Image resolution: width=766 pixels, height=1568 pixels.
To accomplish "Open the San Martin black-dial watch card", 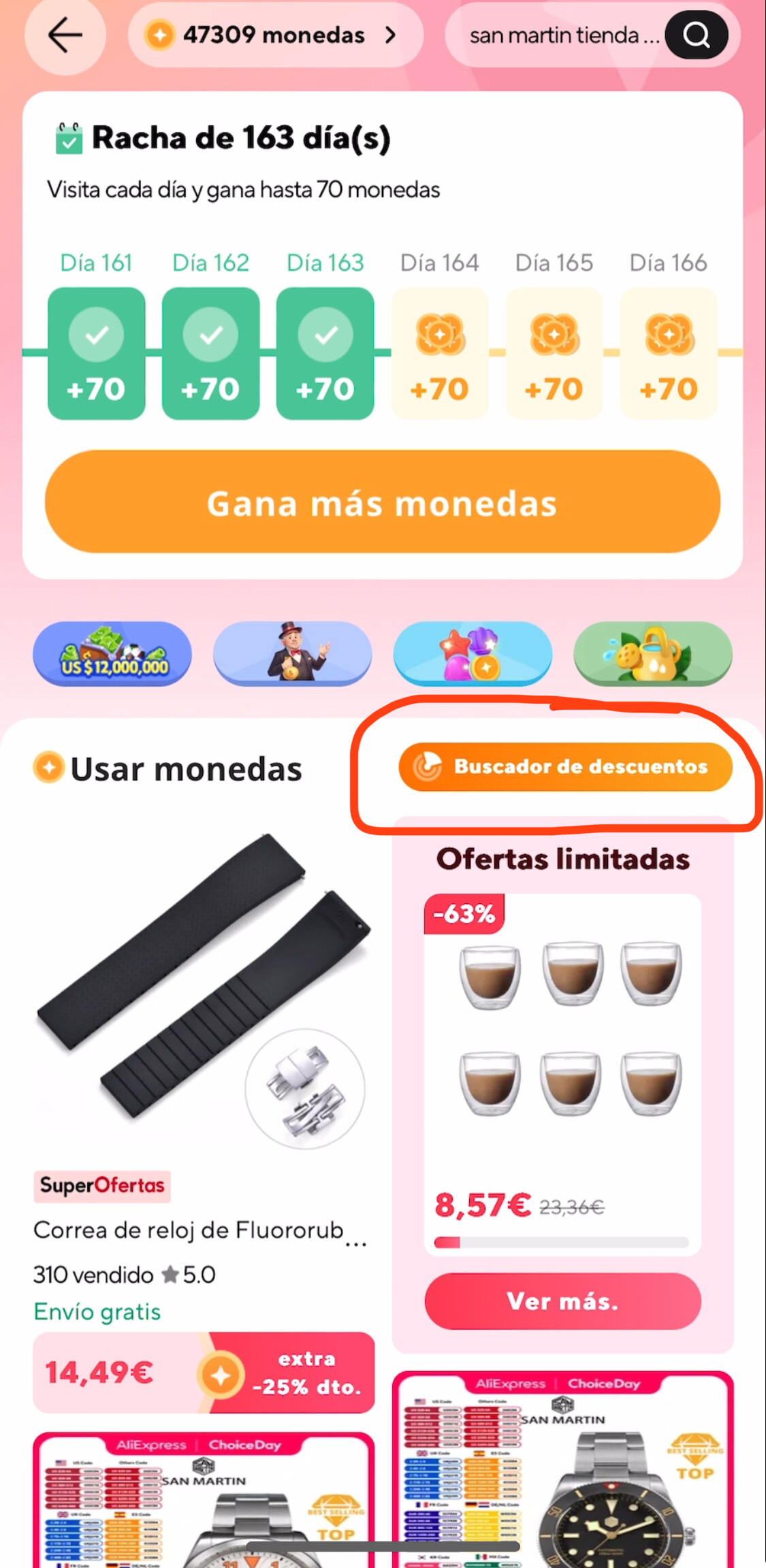I will [x=562, y=1477].
